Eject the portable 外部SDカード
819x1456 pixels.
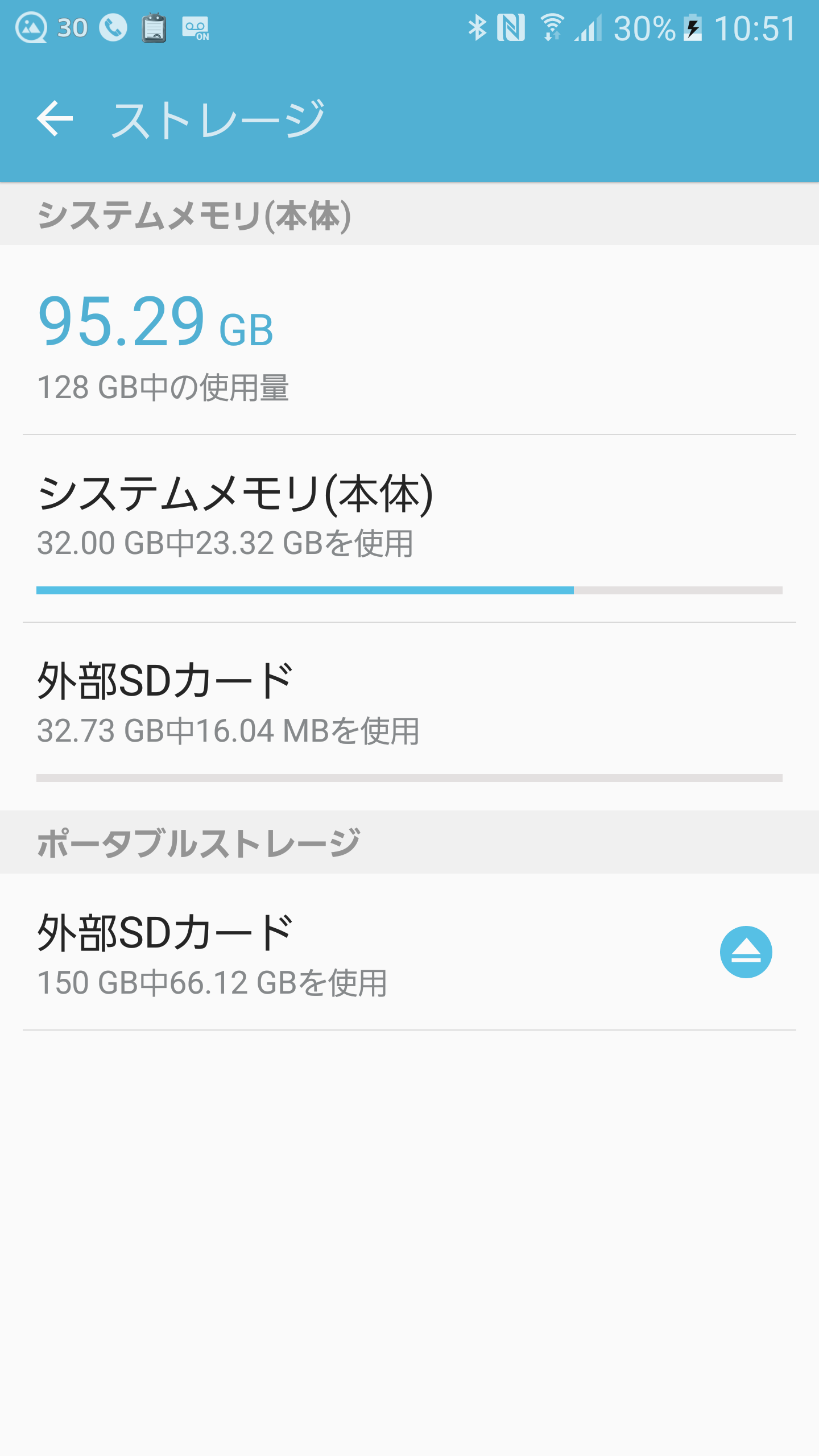[746, 952]
